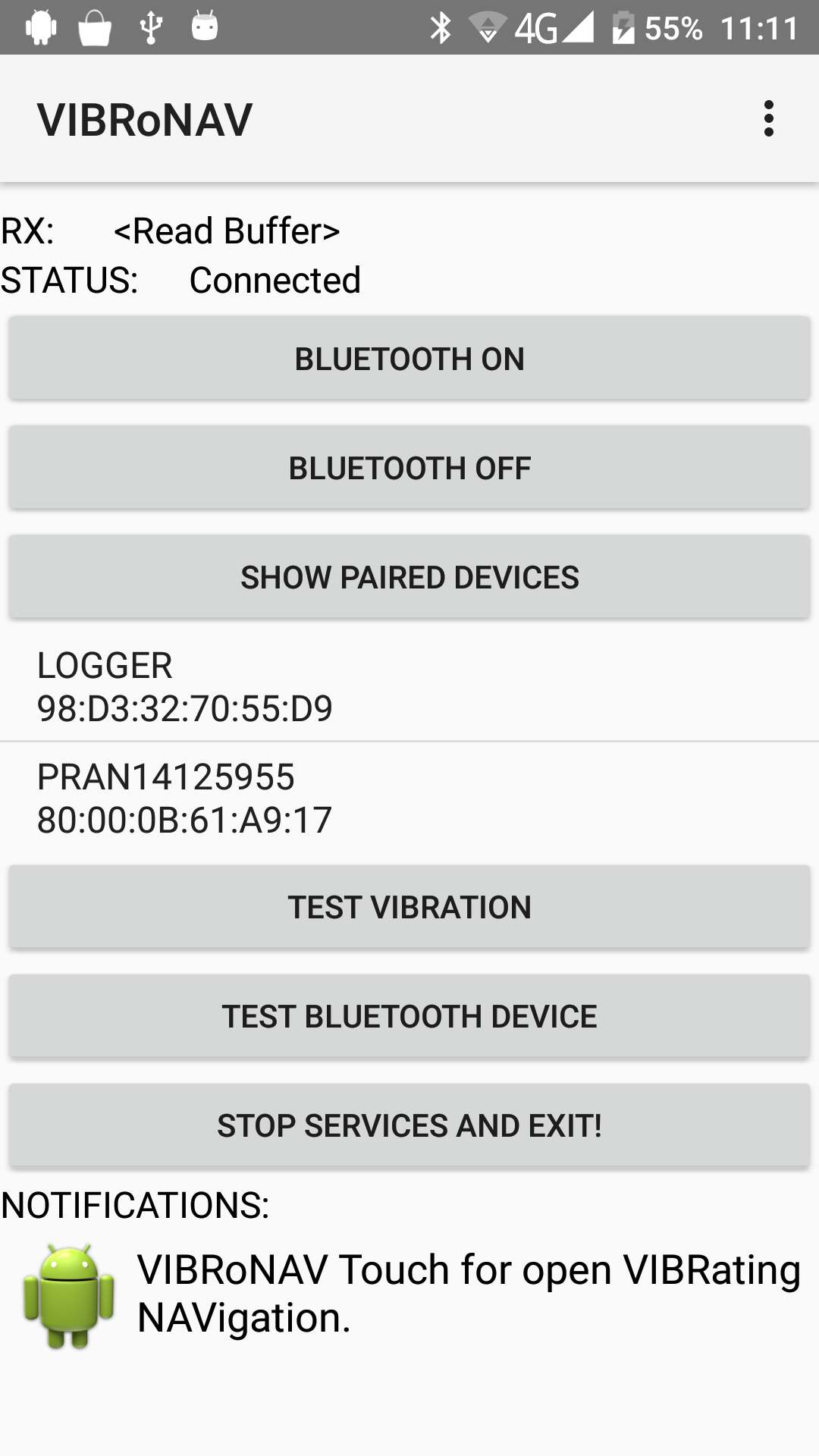Run TEST BLUETOOTH DEVICE
The height and width of the screenshot is (1456, 819).
point(409,1015)
